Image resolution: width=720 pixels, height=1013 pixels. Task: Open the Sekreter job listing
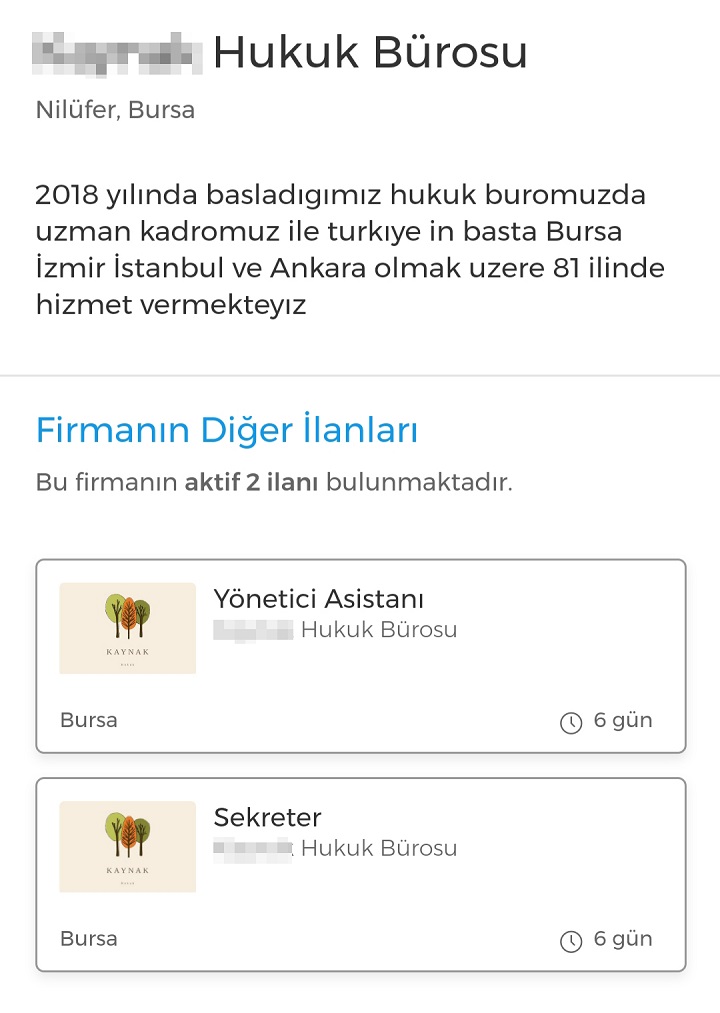coord(268,818)
